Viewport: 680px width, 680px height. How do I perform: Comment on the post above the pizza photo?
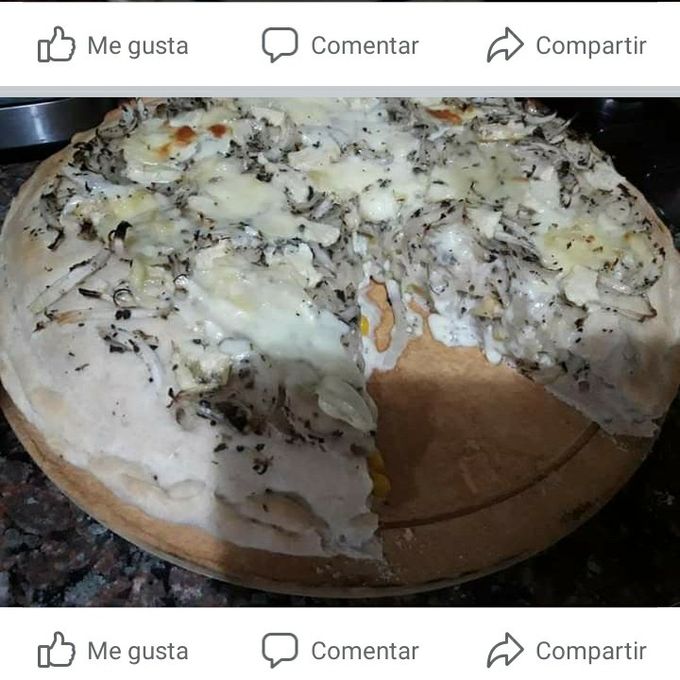(340, 45)
